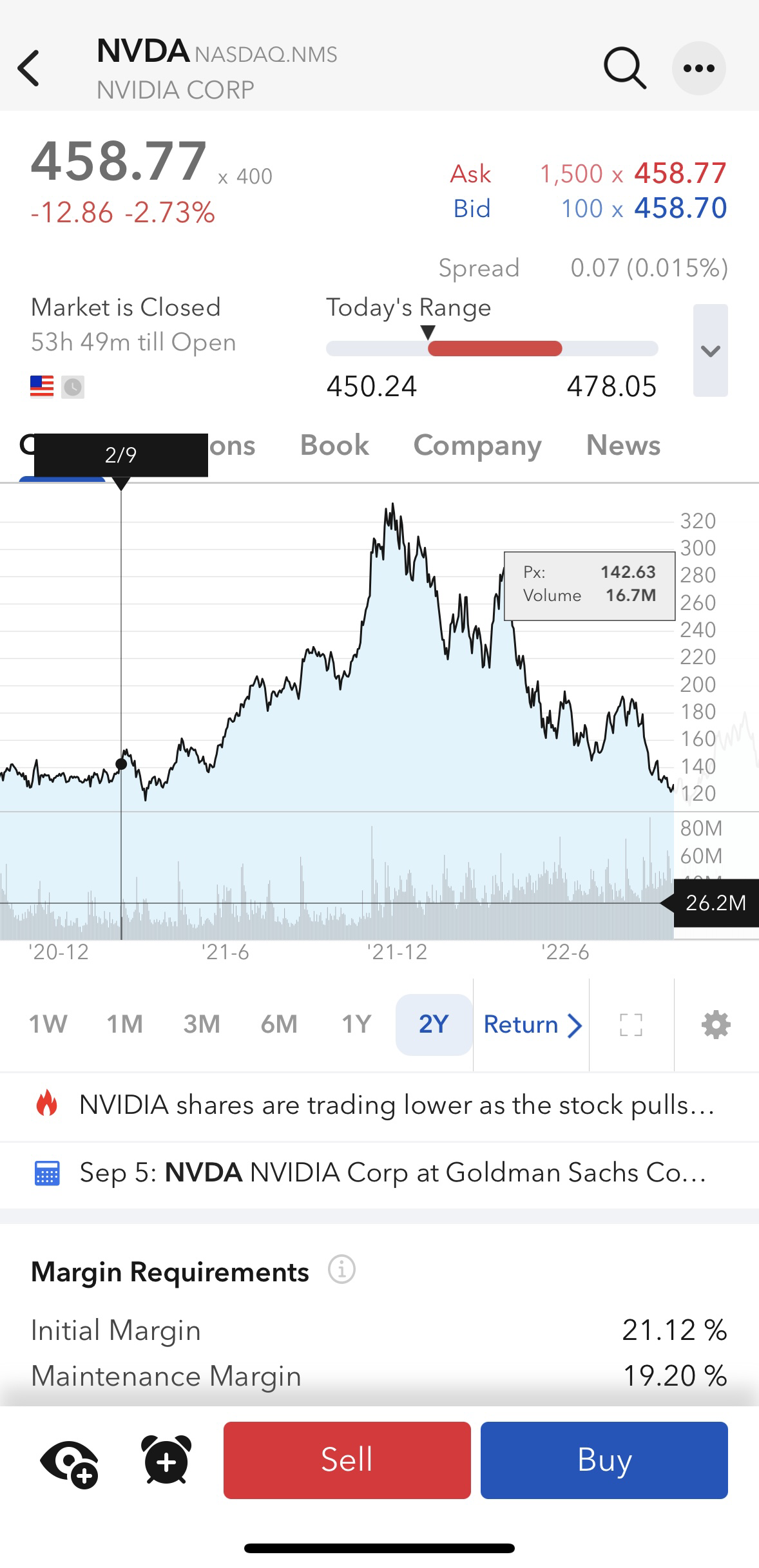
Task: Open the three-dot overflow menu
Action: click(x=699, y=68)
